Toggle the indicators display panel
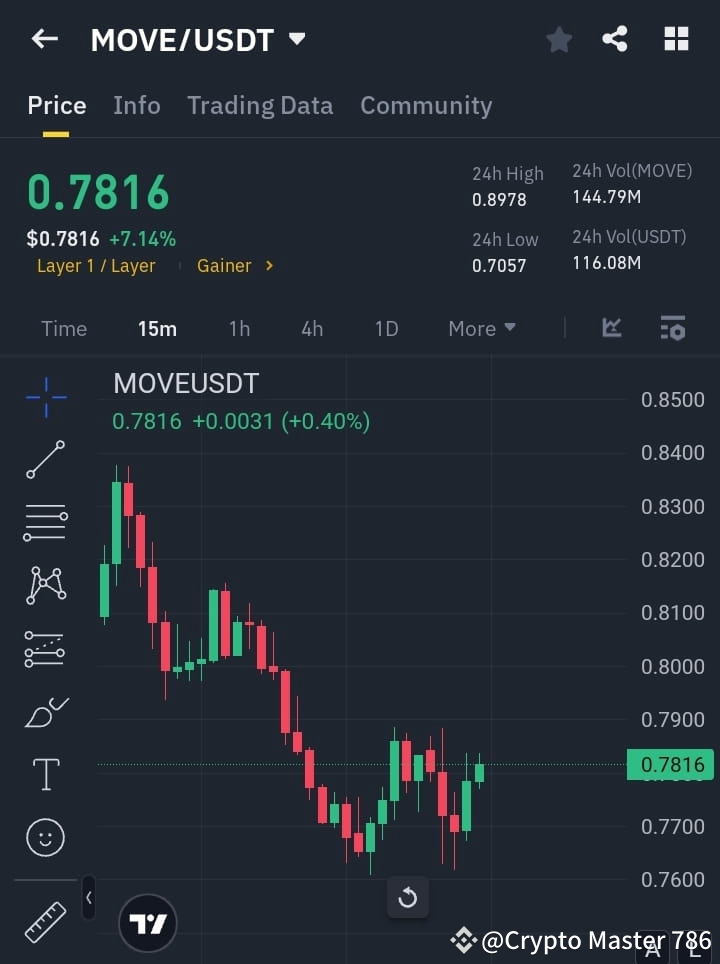This screenshot has width=720, height=964. coord(672,328)
